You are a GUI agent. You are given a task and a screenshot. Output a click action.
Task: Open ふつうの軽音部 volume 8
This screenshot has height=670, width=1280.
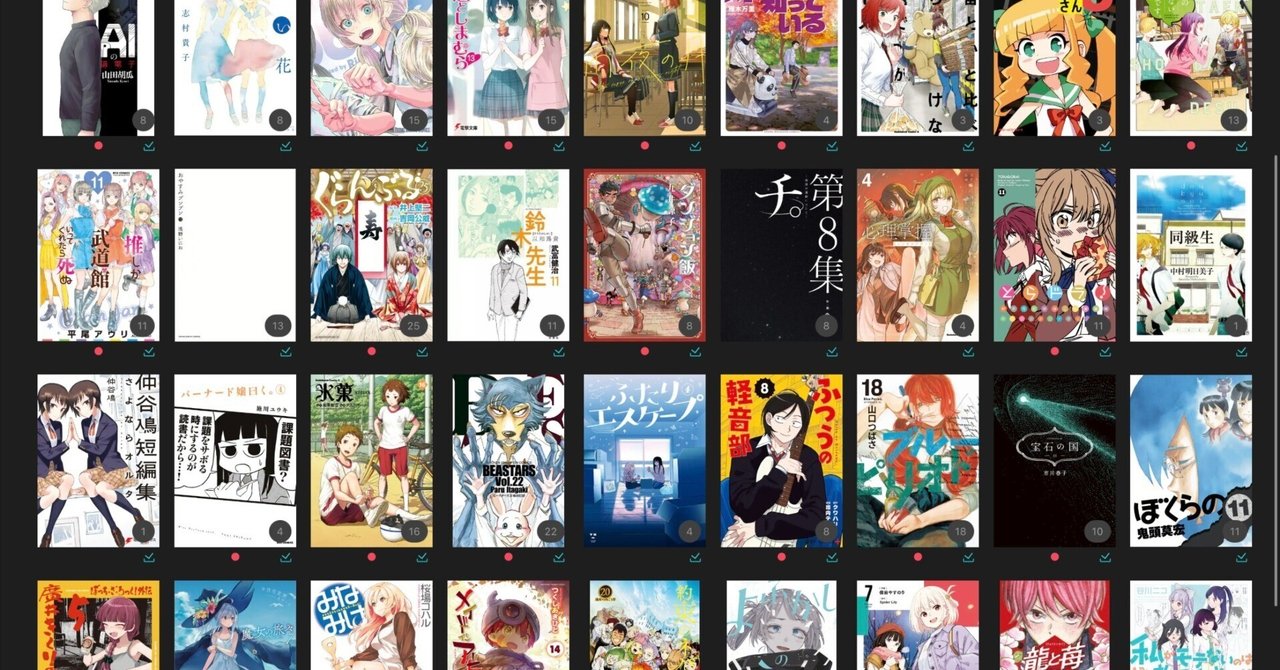tap(781, 461)
